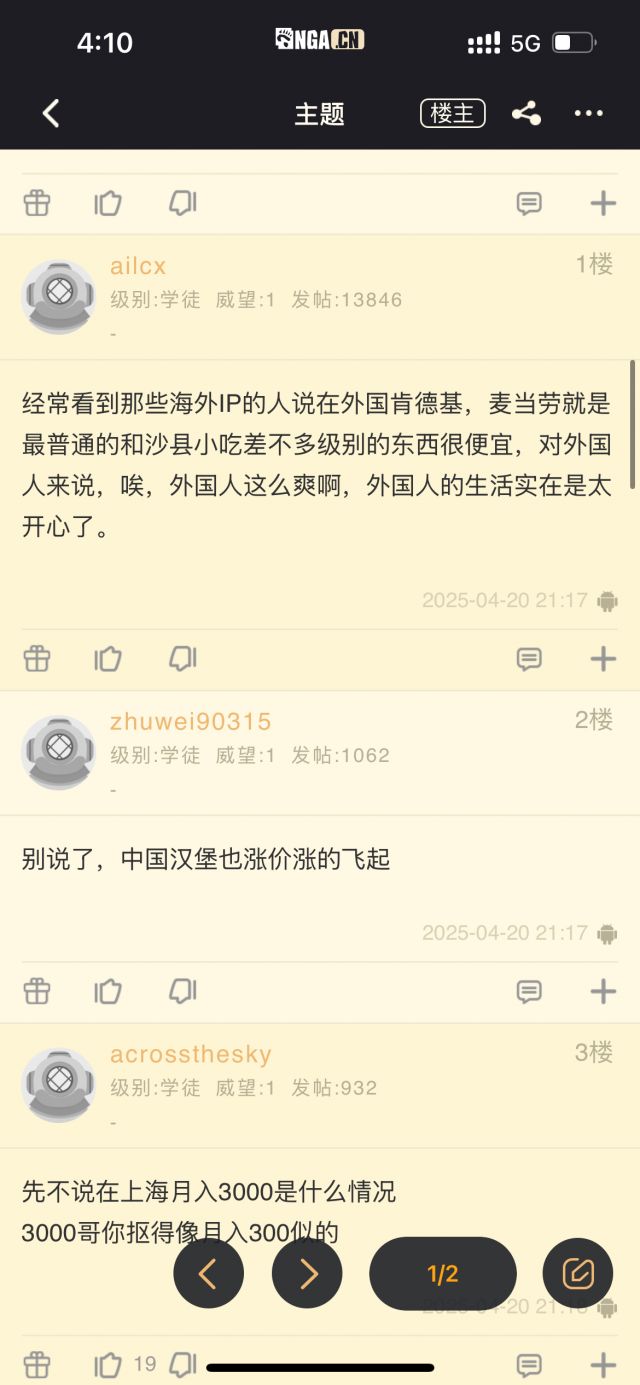Write a new reply to this thread

pos(577,1273)
